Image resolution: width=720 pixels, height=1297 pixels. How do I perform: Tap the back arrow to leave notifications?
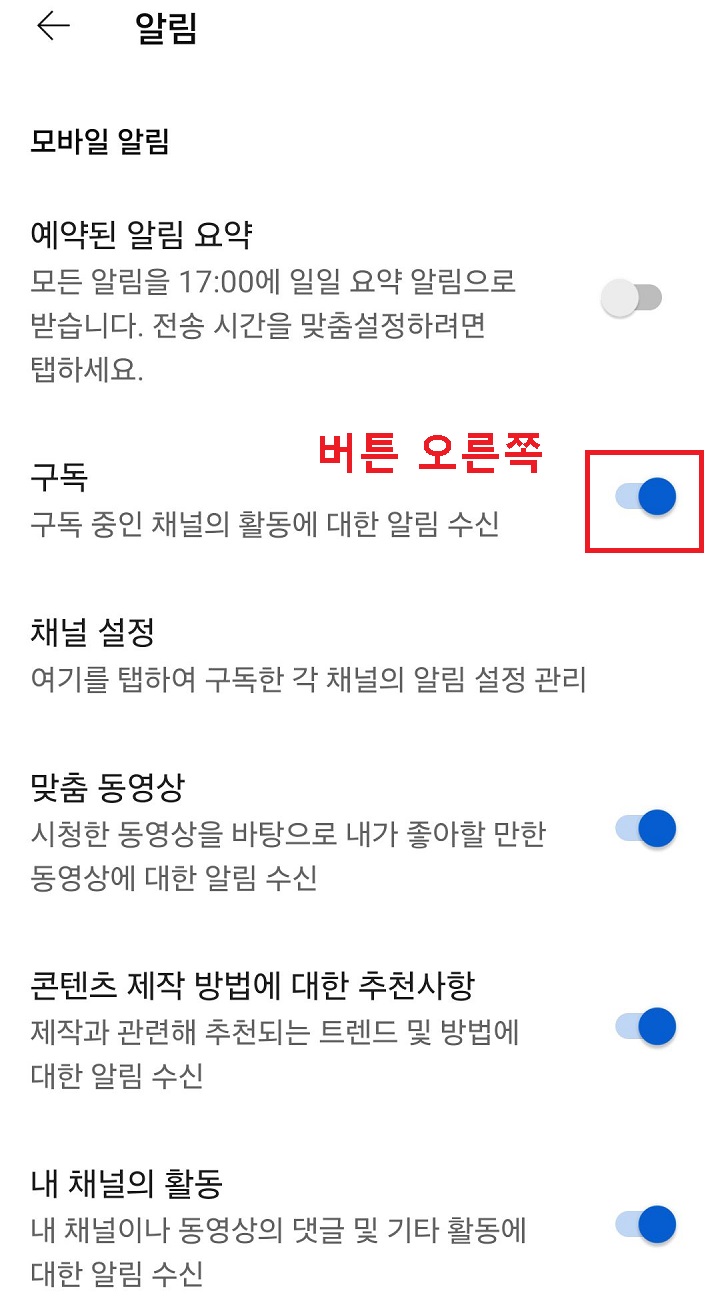(50, 29)
